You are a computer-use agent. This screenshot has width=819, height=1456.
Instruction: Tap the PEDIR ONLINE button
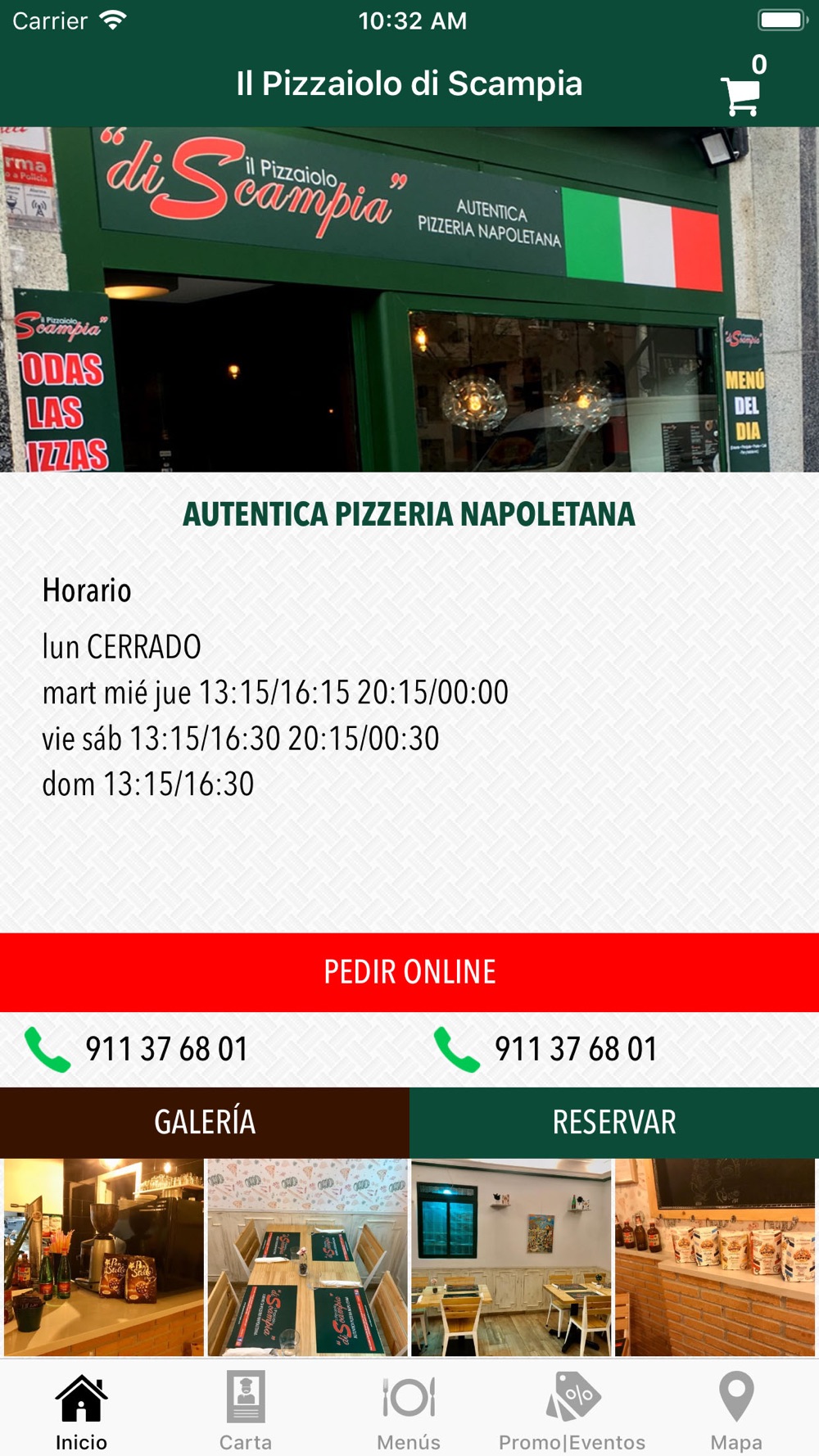pos(409,972)
